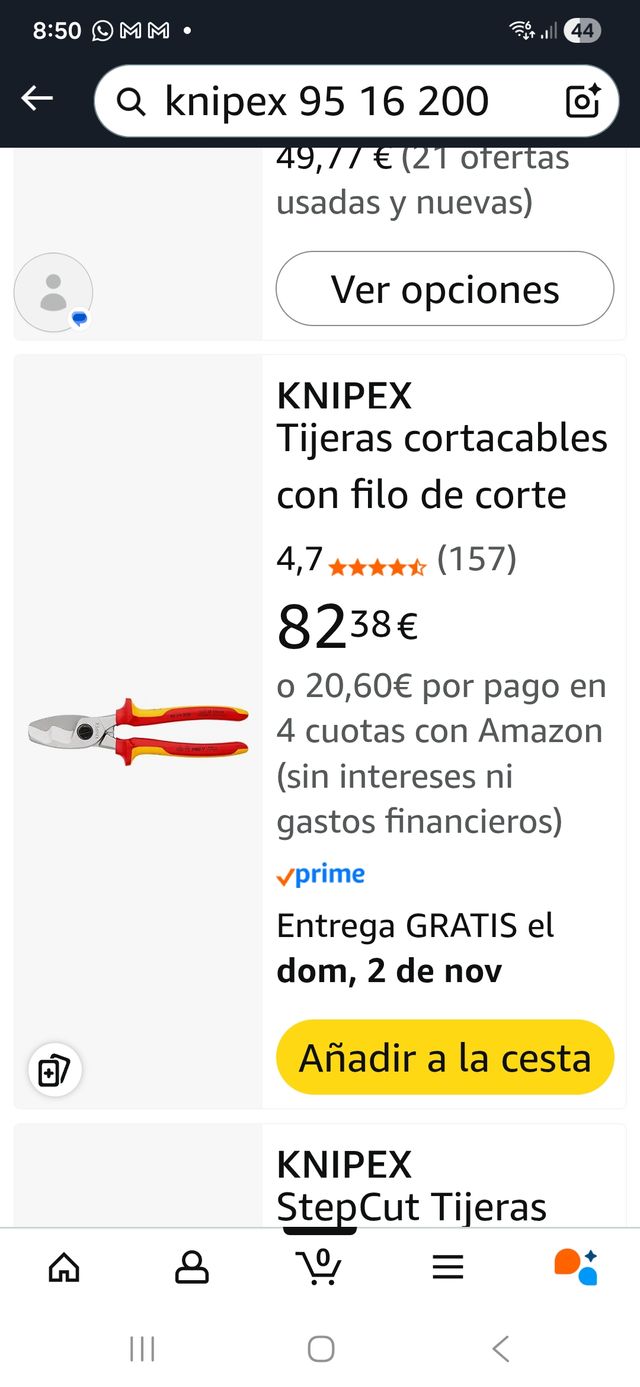Open the hamburger menu tab
This screenshot has height=1387, width=640.
[x=448, y=1267]
